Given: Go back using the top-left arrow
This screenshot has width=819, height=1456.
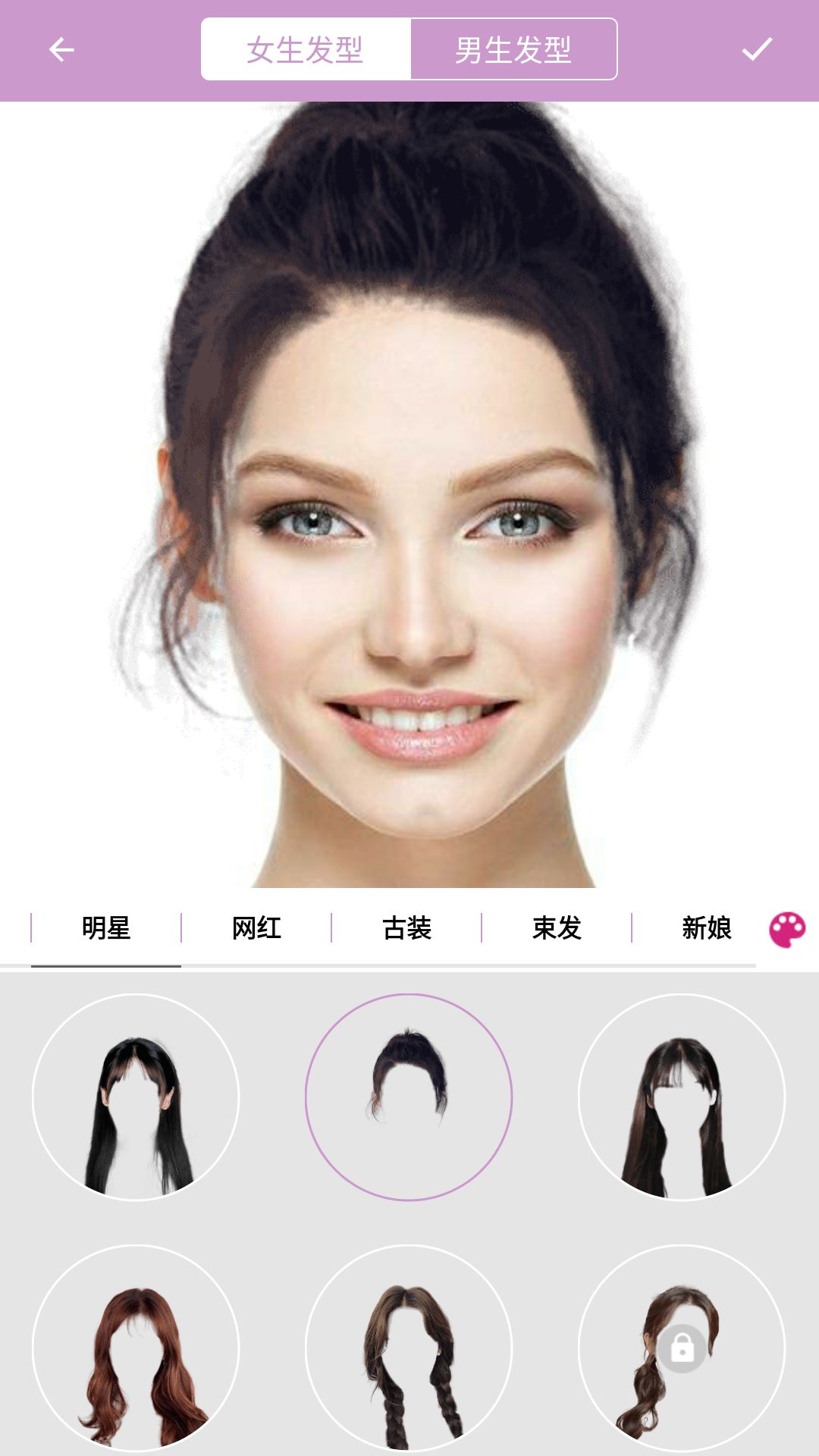Looking at the screenshot, I should [x=61, y=50].
